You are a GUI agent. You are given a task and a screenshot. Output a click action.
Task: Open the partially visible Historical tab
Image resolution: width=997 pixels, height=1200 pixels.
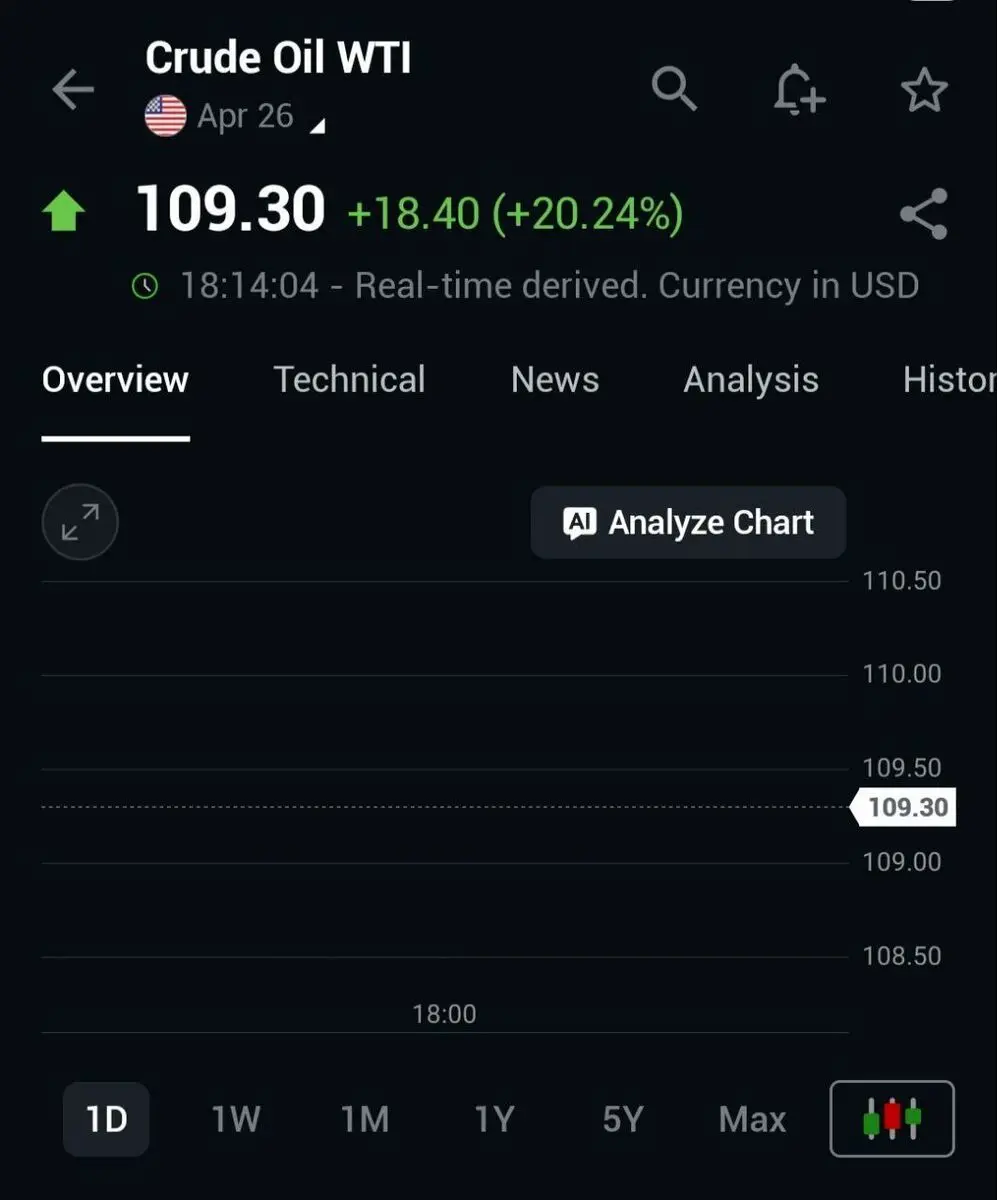(948, 380)
